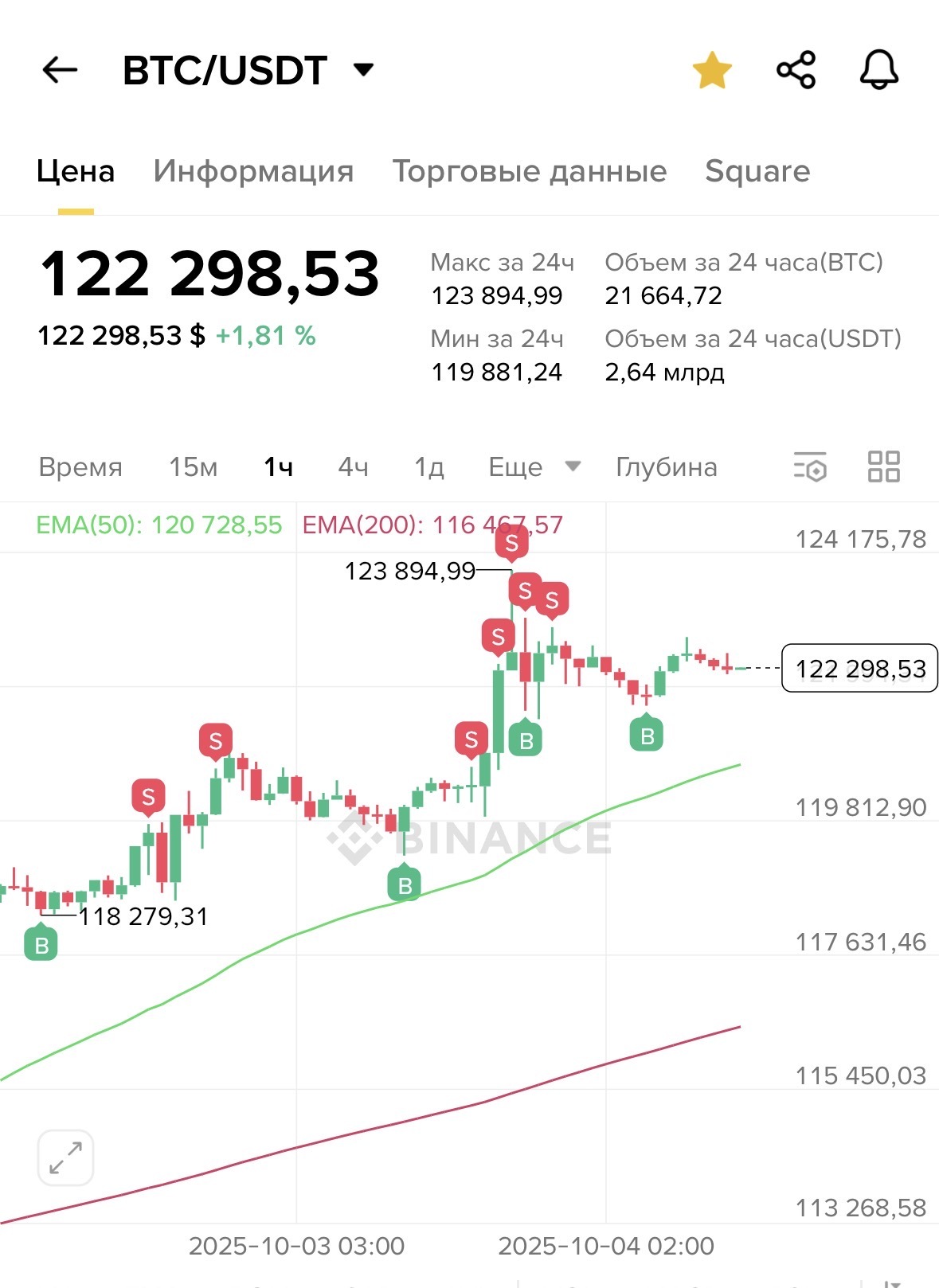
Task: Show the Глубина depth chart
Action: (x=667, y=467)
